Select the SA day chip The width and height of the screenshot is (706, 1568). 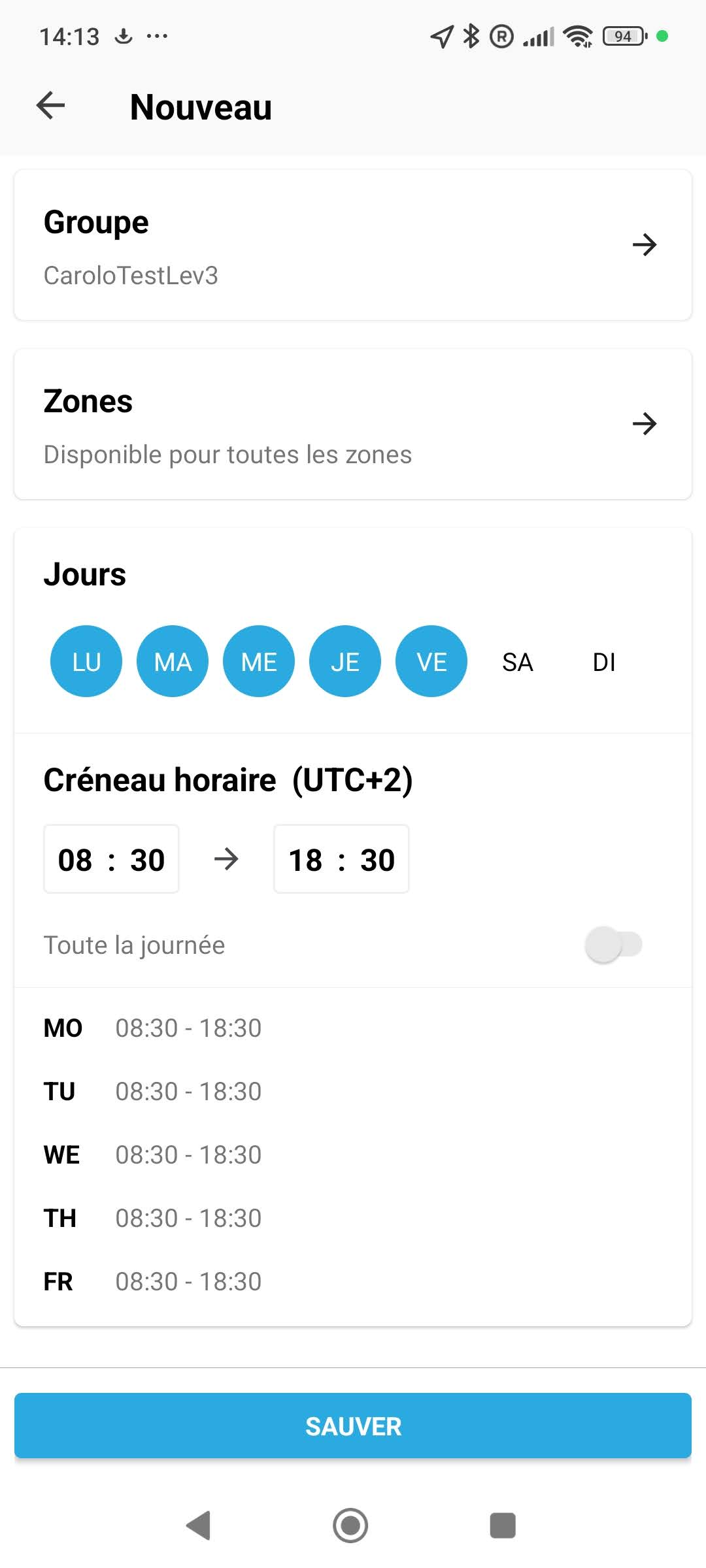pyautogui.click(x=518, y=662)
